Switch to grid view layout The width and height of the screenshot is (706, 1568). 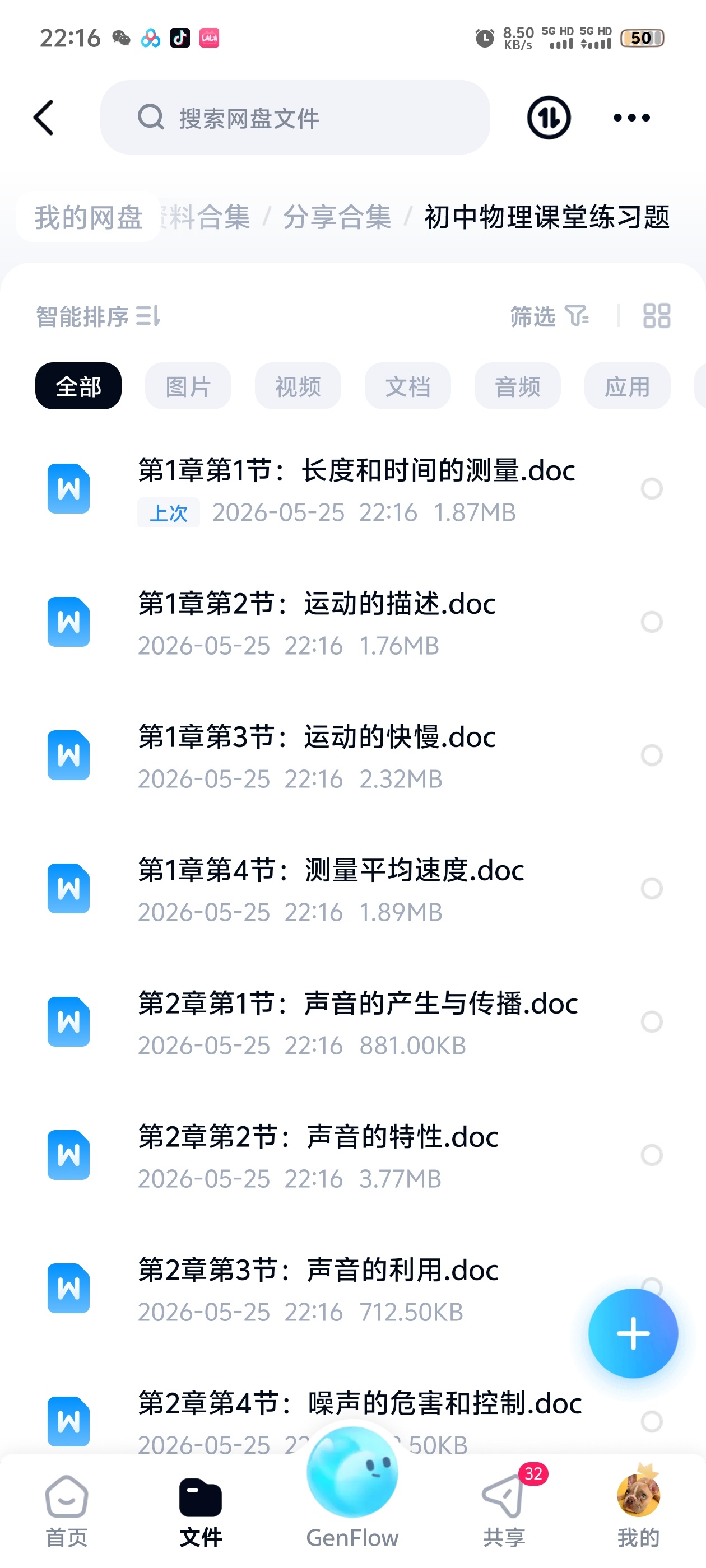[x=657, y=316]
